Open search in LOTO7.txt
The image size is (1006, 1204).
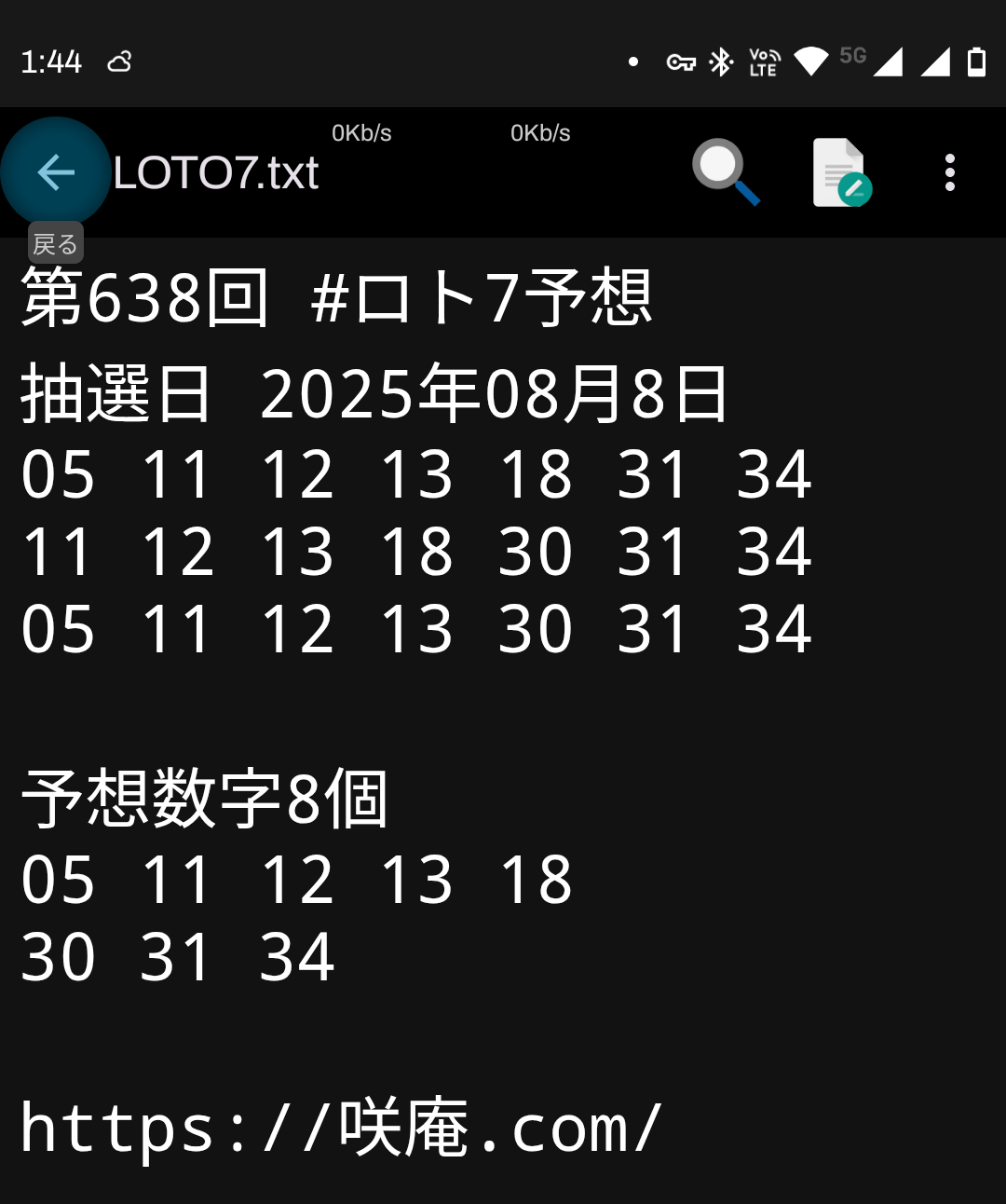pyautogui.click(x=725, y=171)
